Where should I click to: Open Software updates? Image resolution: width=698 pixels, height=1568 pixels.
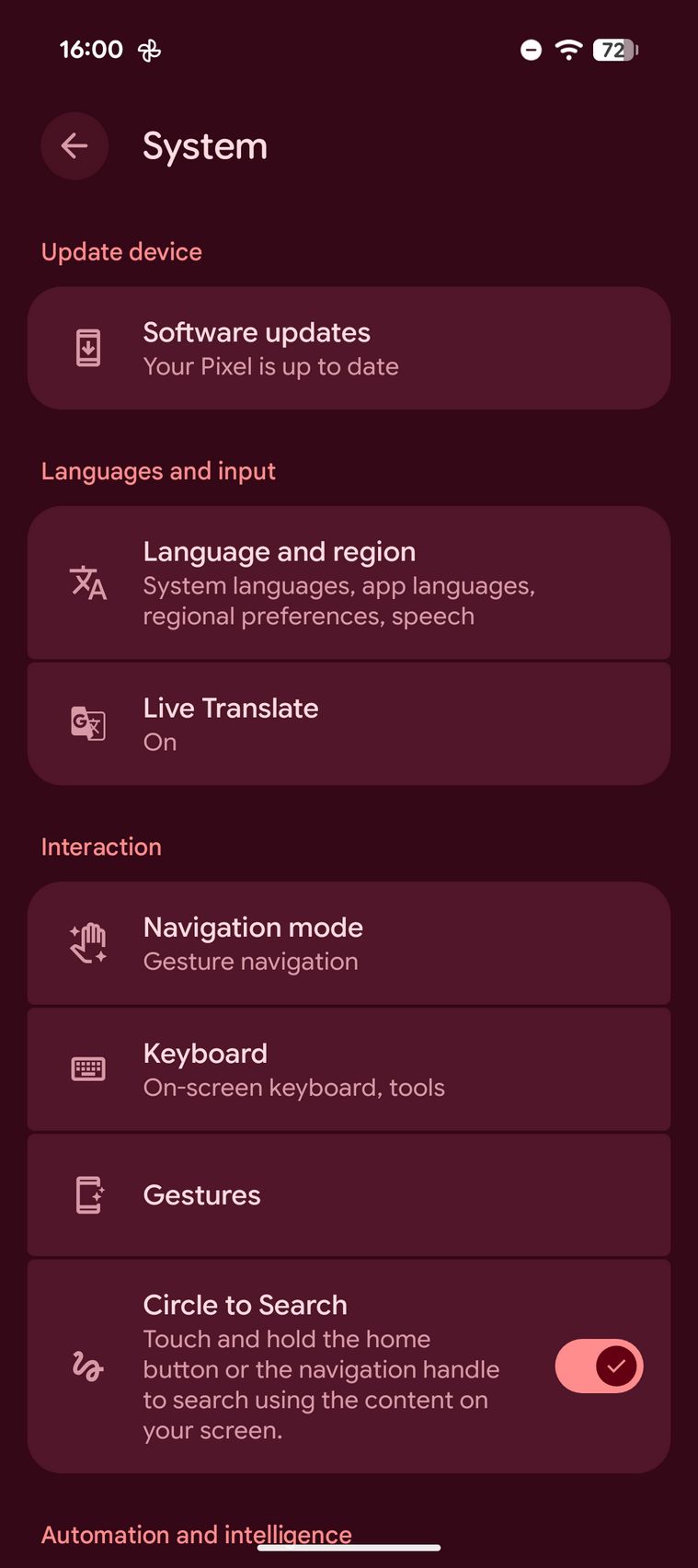click(349, 349)
